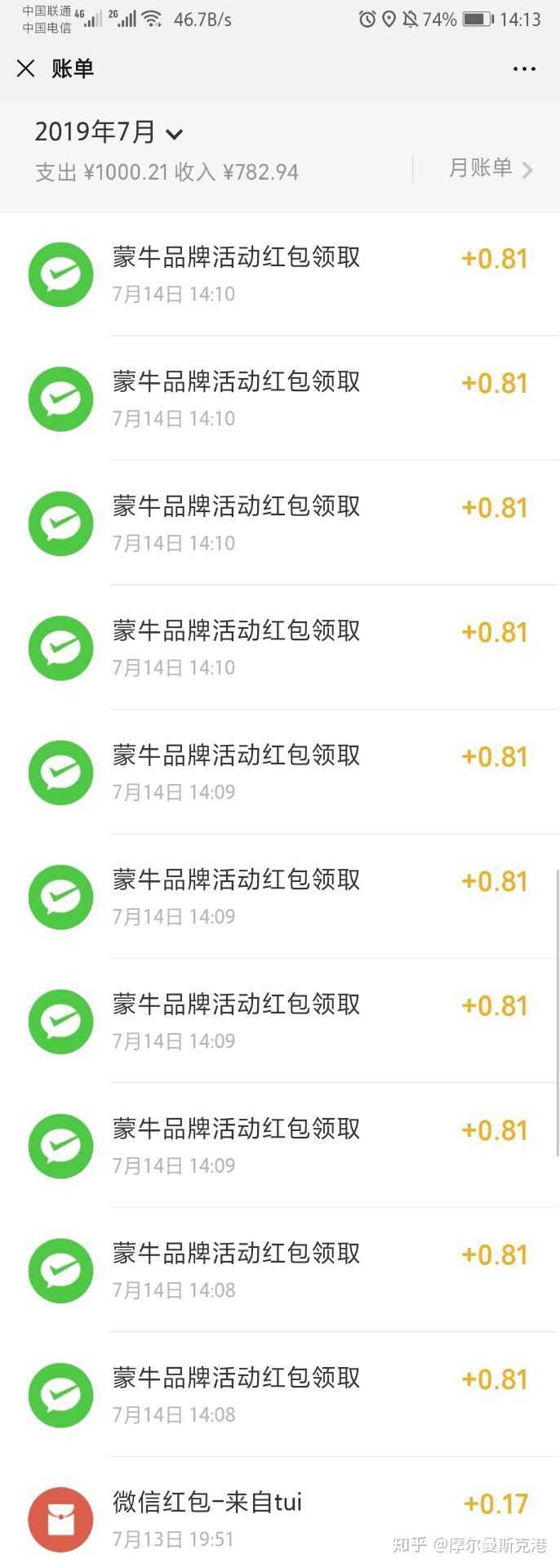Image resolution: width=560 pixels, height=1568 pixels.
Task: Expand the 2019年7月 month picker
Action: (x=109, y=132)
